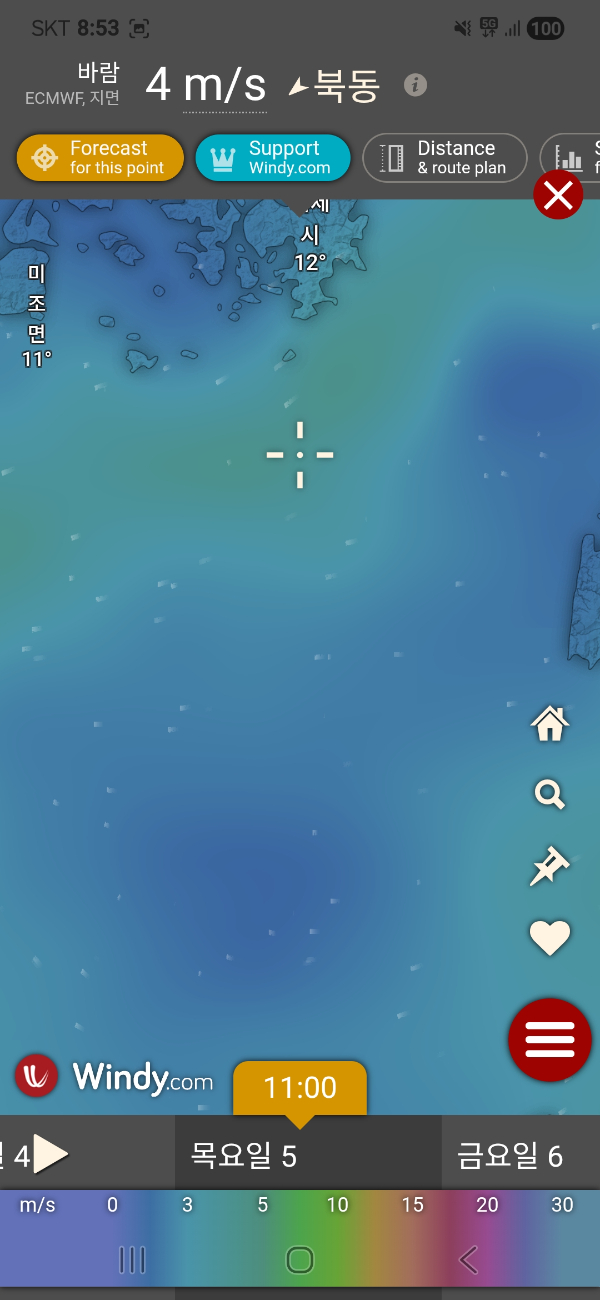The image size is (600, 1300).
Task: Jump to 금요일 6 on the timeline
Action: click(x=510, y=1157)
